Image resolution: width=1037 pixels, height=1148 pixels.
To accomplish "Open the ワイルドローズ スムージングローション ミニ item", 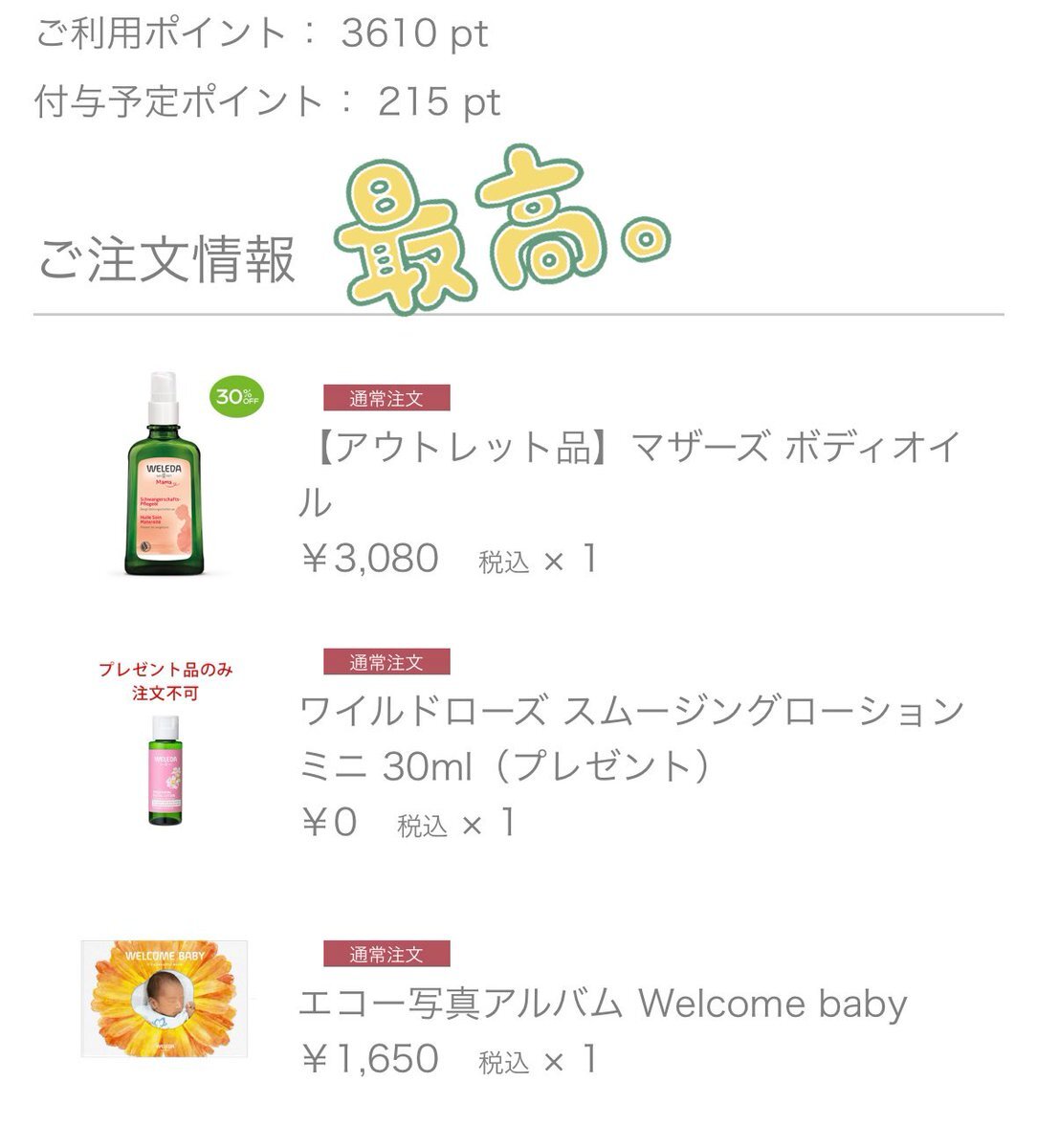I will 631,738.
